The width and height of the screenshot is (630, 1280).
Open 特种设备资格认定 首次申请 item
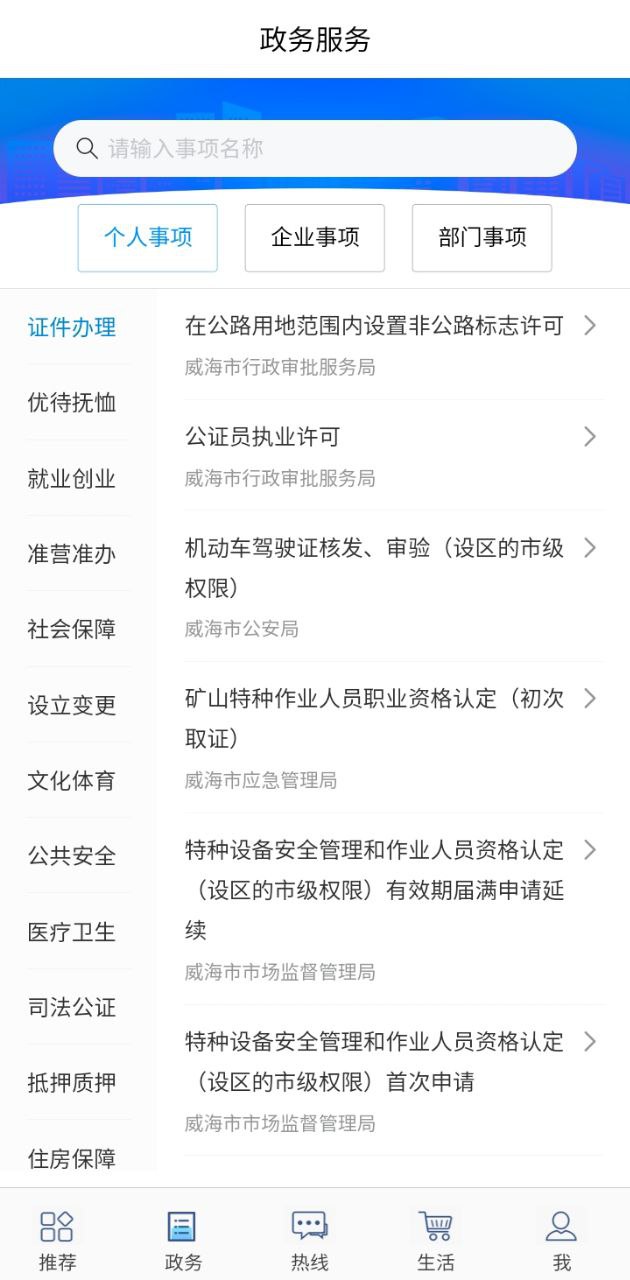(x=390, y=1080)
